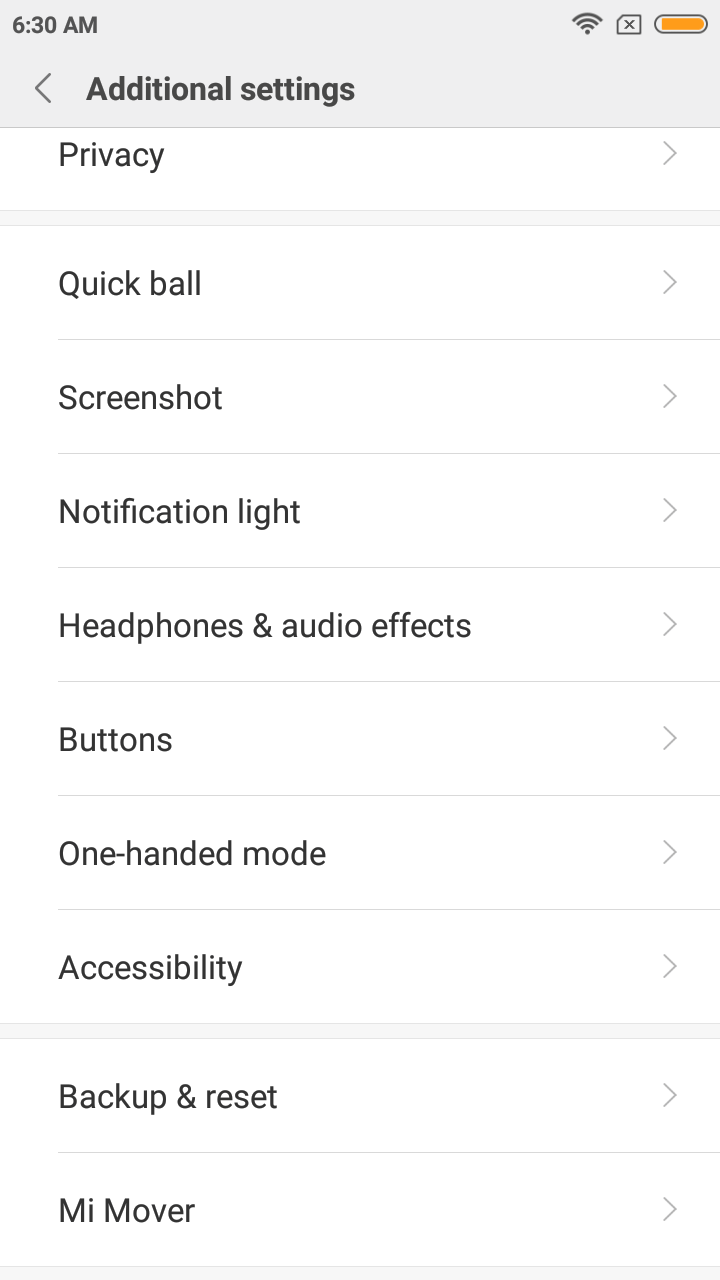Open Quick ball settings
720x1280 pixels.
[360, 283]
